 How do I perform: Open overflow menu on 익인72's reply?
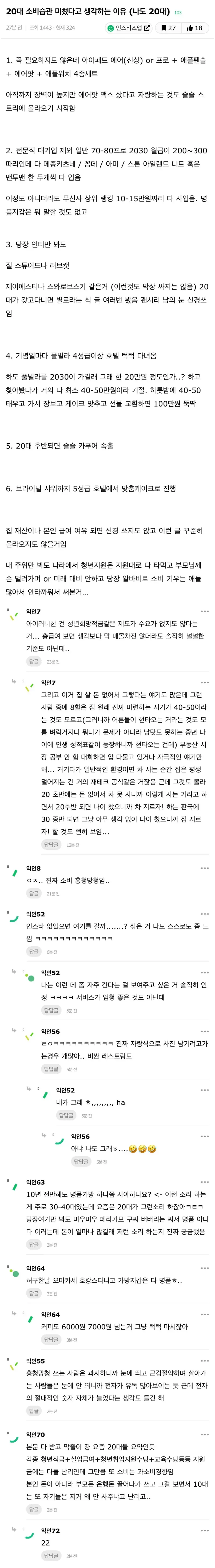pyautogui.click(x=205, y=1530)
